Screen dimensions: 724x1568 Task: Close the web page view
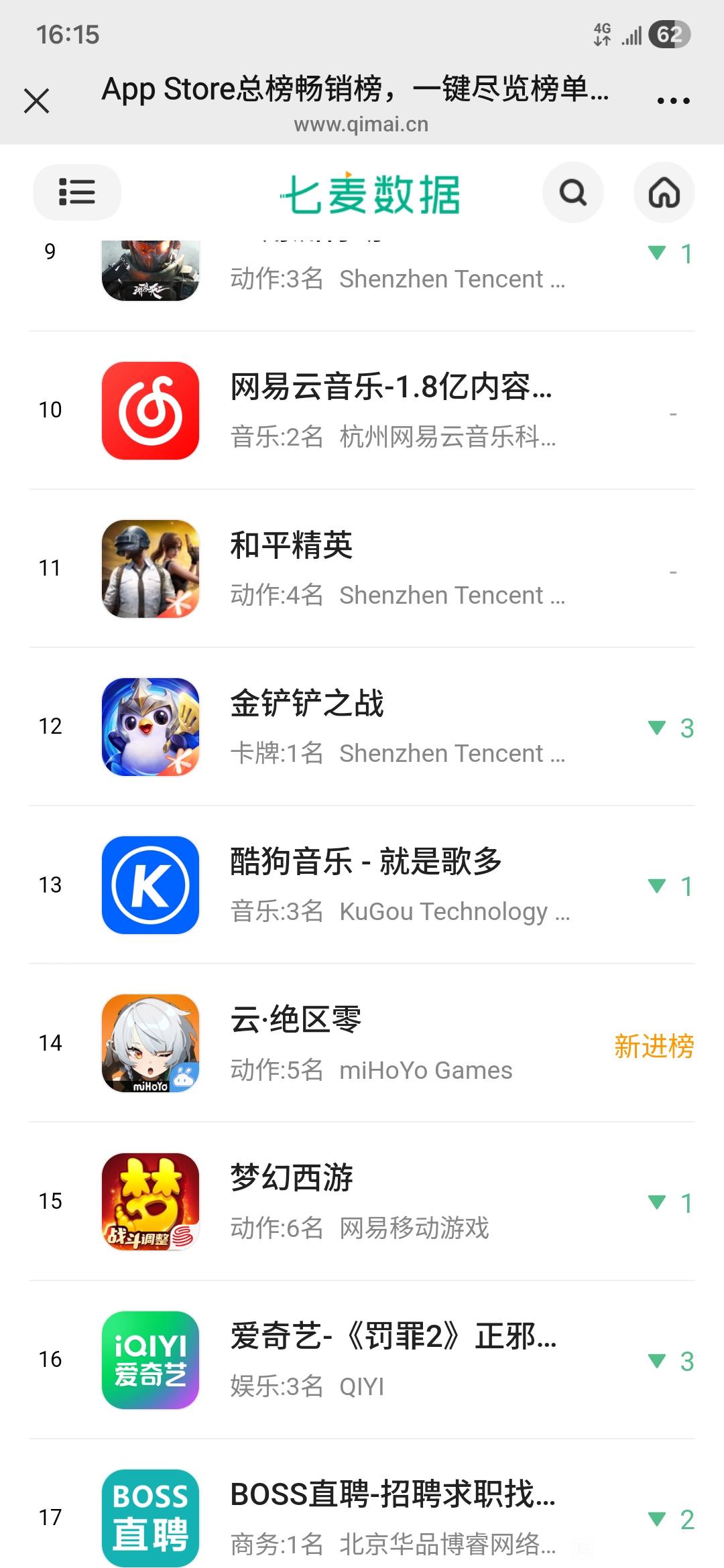pos(37,101)
